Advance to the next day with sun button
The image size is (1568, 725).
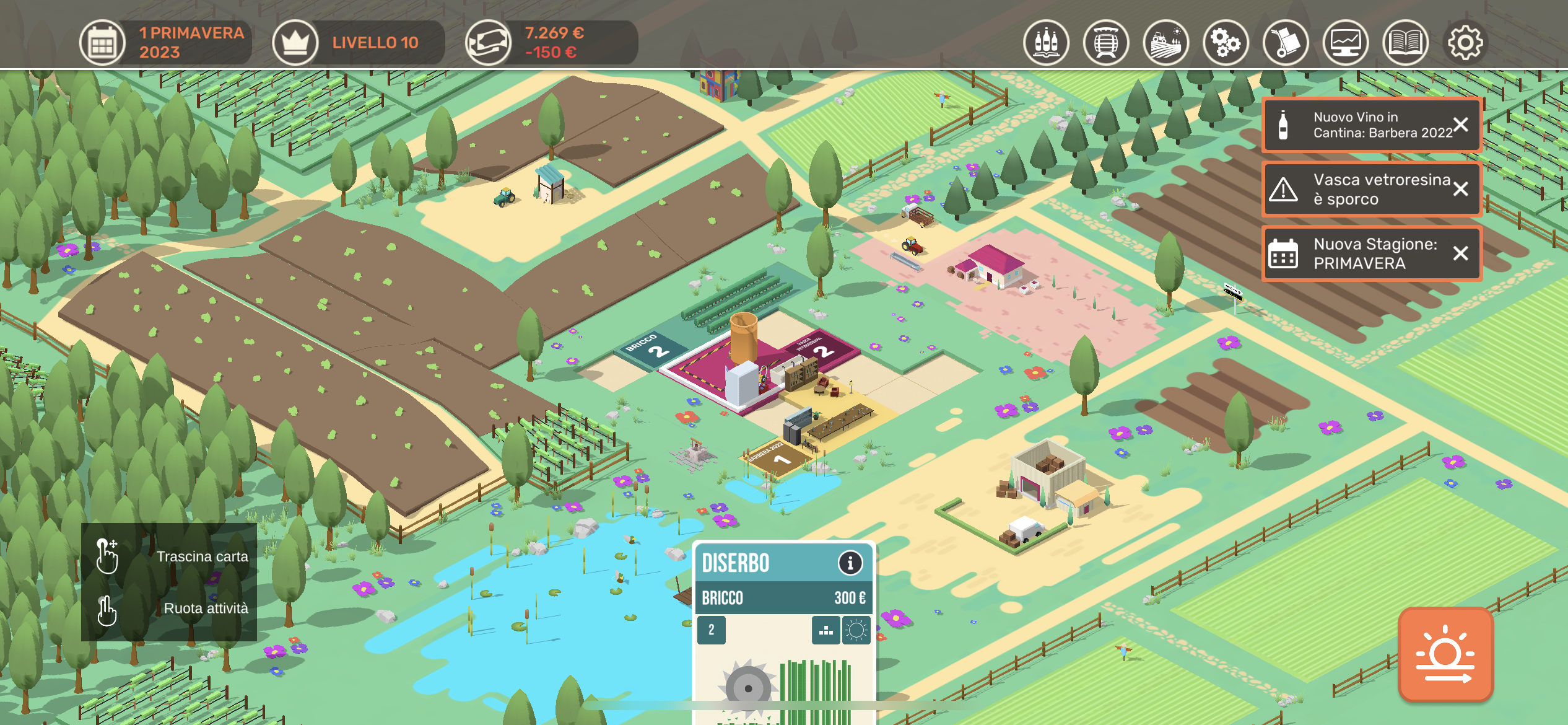tap(1445, 655)
